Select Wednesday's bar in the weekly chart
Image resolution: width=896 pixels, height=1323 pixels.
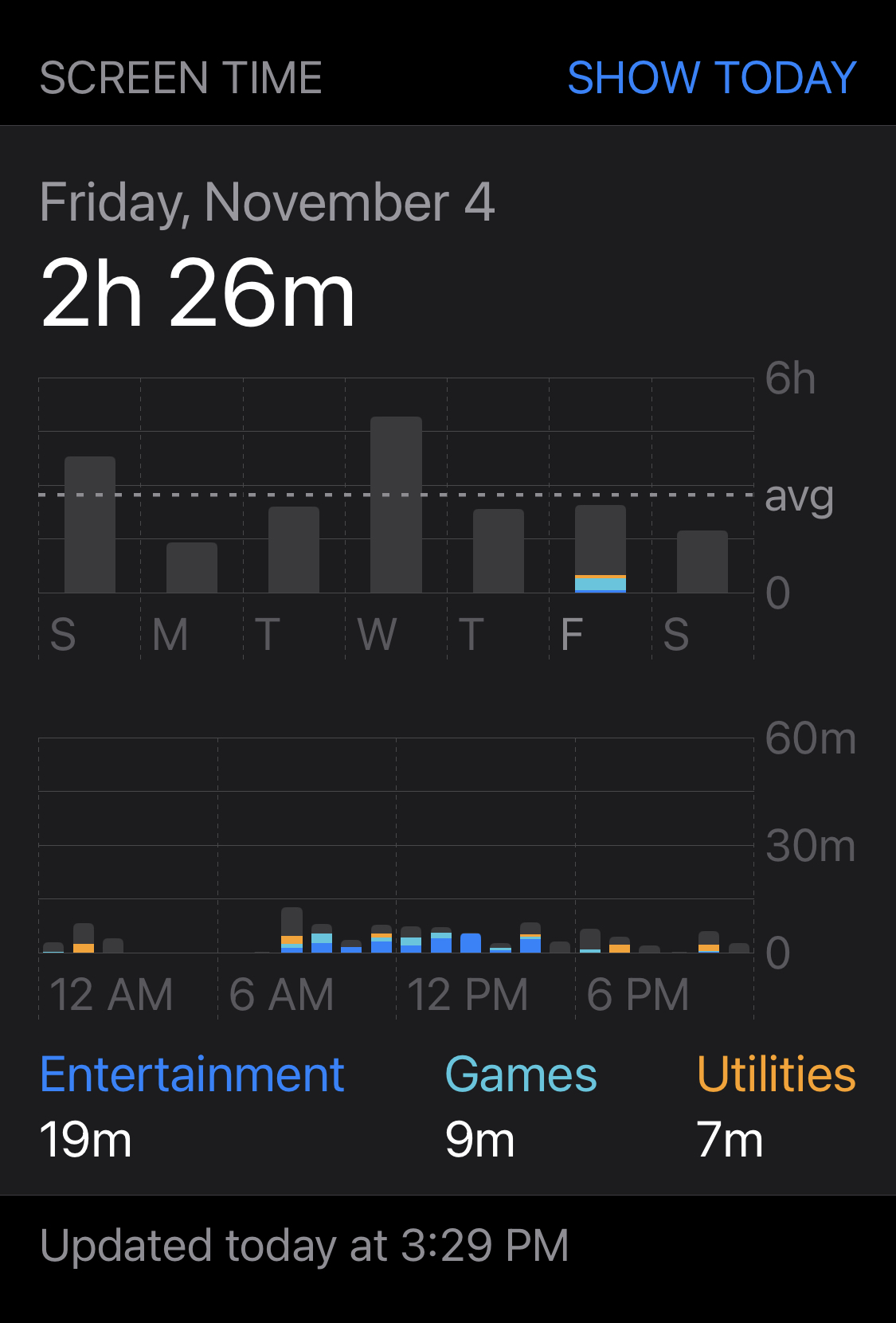[396, 505]
